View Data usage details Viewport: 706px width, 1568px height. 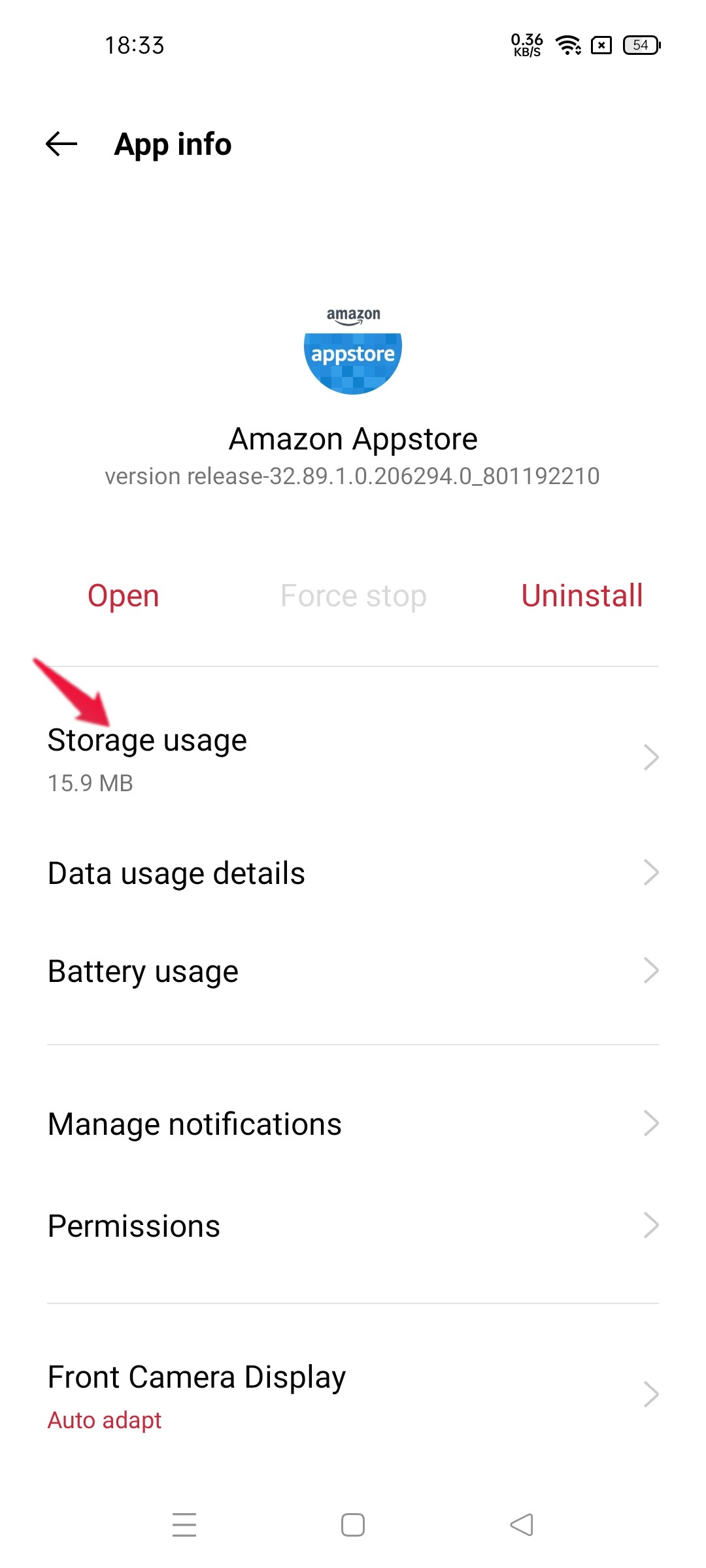click(353, 874)
